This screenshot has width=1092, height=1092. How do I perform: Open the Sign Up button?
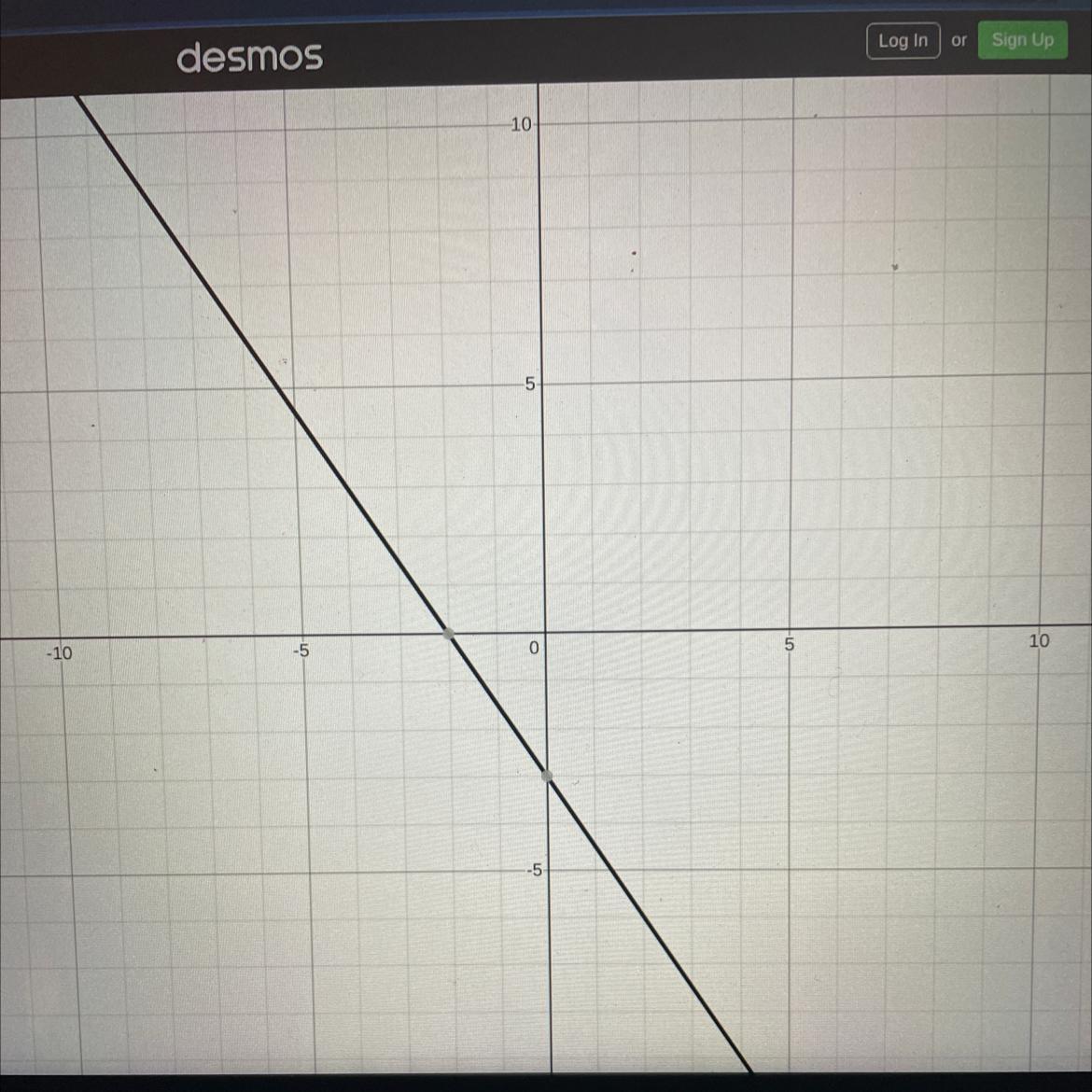(1022, 40)
